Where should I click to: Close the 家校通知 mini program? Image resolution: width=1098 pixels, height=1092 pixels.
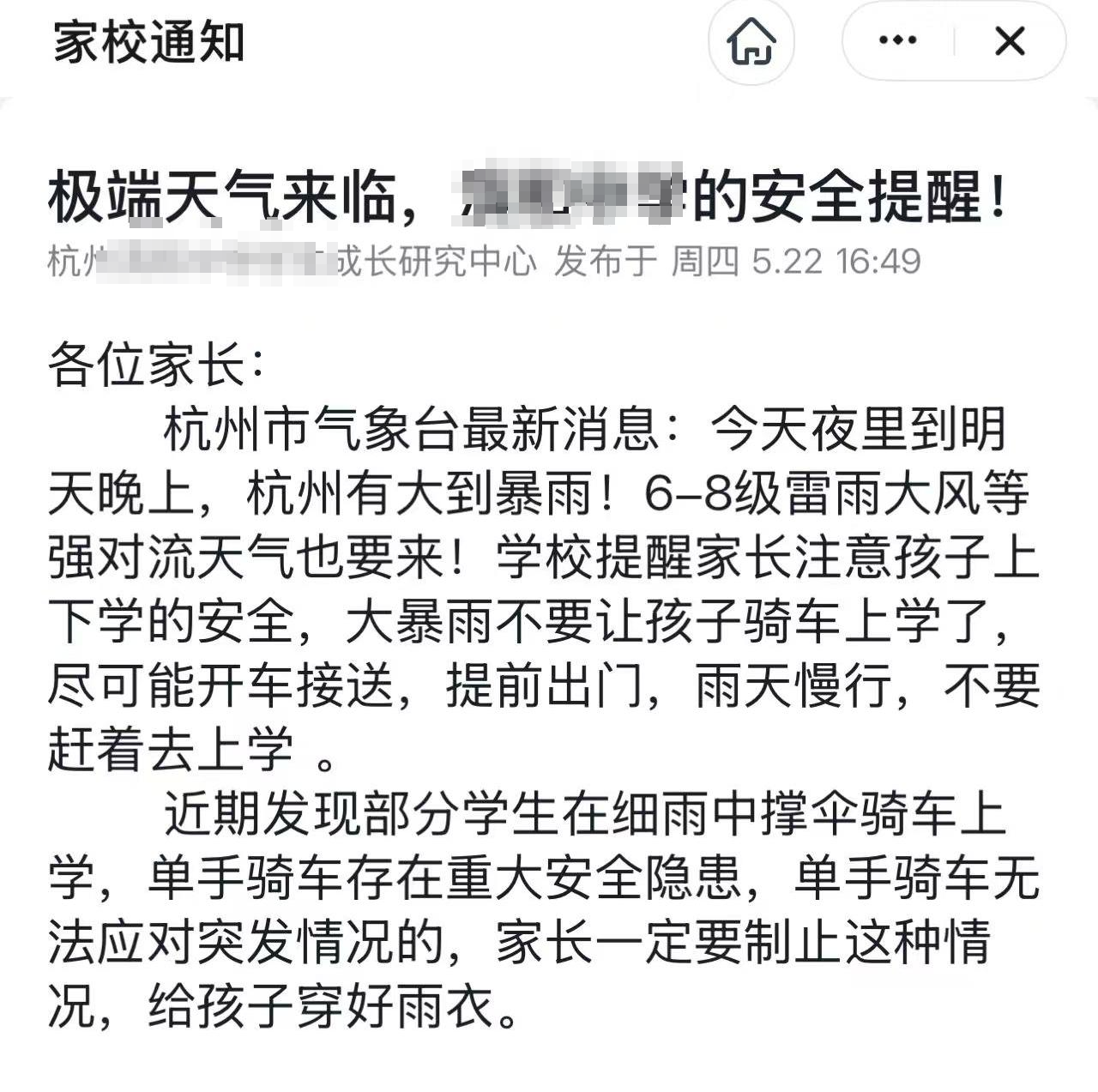1010,41
